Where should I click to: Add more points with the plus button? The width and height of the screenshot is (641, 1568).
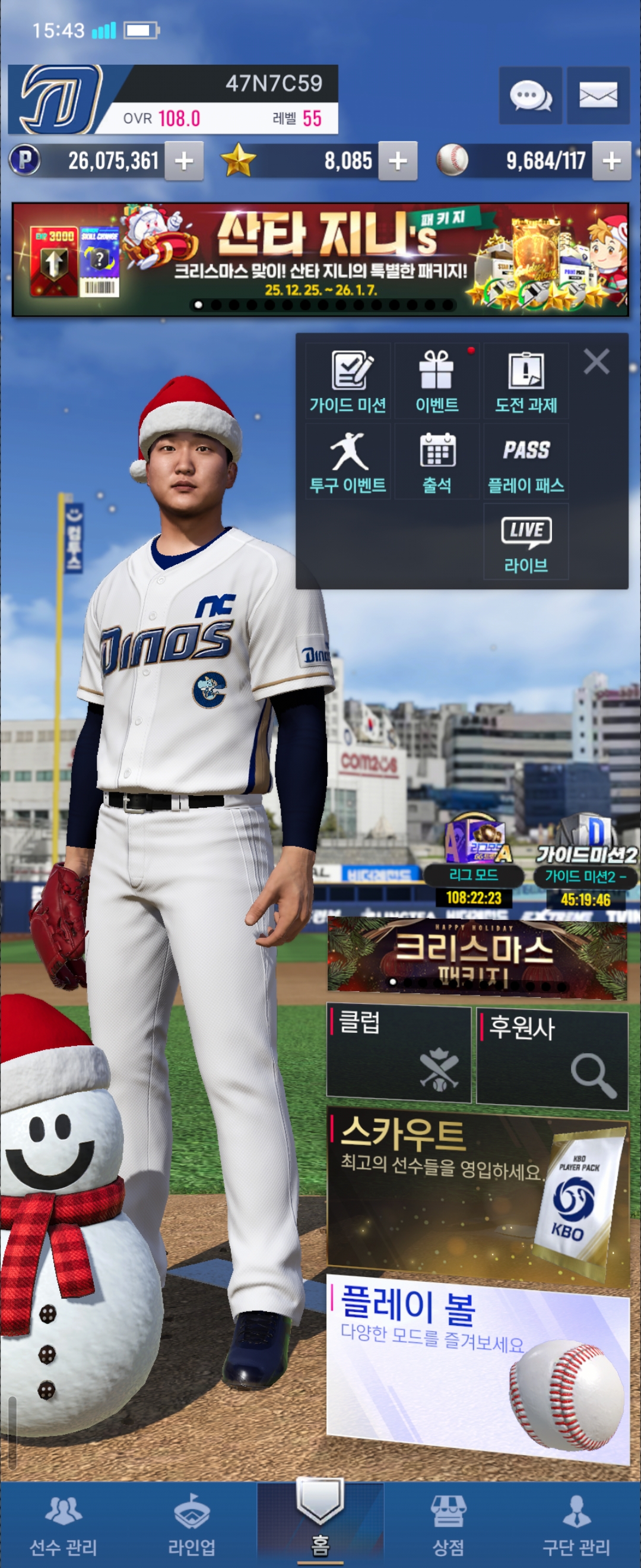point(183,162)
